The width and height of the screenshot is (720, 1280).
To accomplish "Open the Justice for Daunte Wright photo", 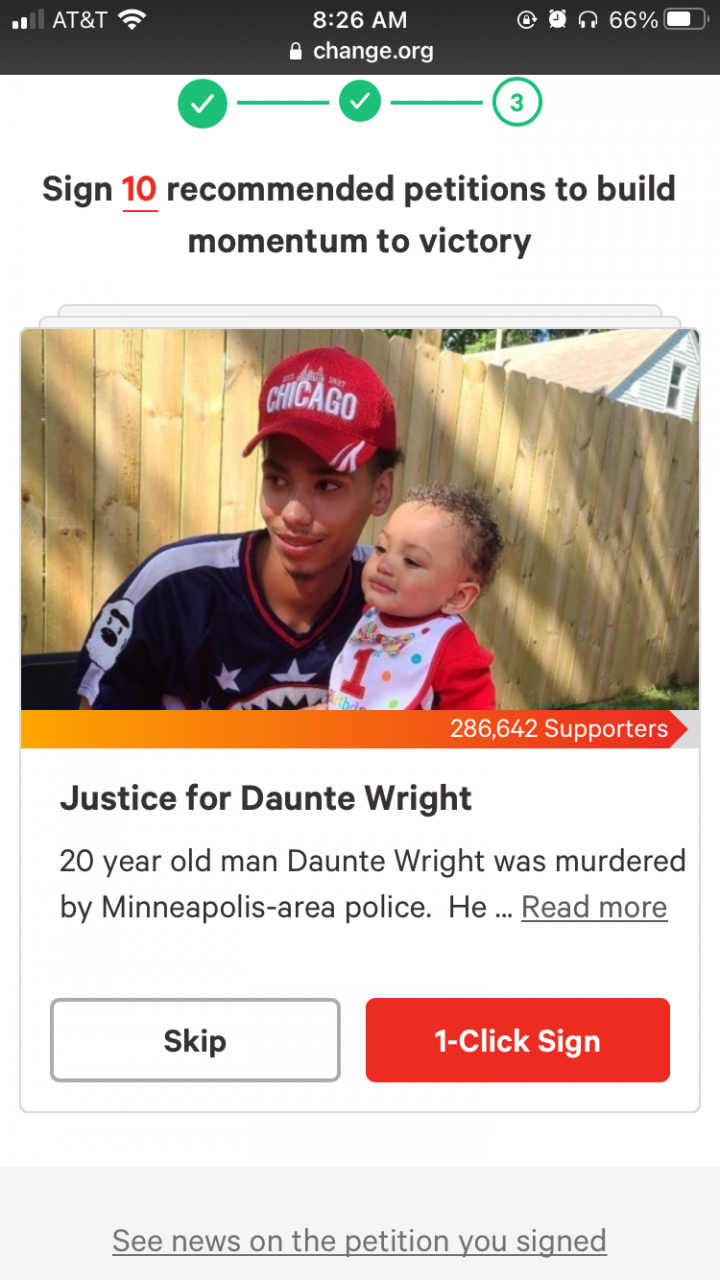I will [x=360, y=520].
